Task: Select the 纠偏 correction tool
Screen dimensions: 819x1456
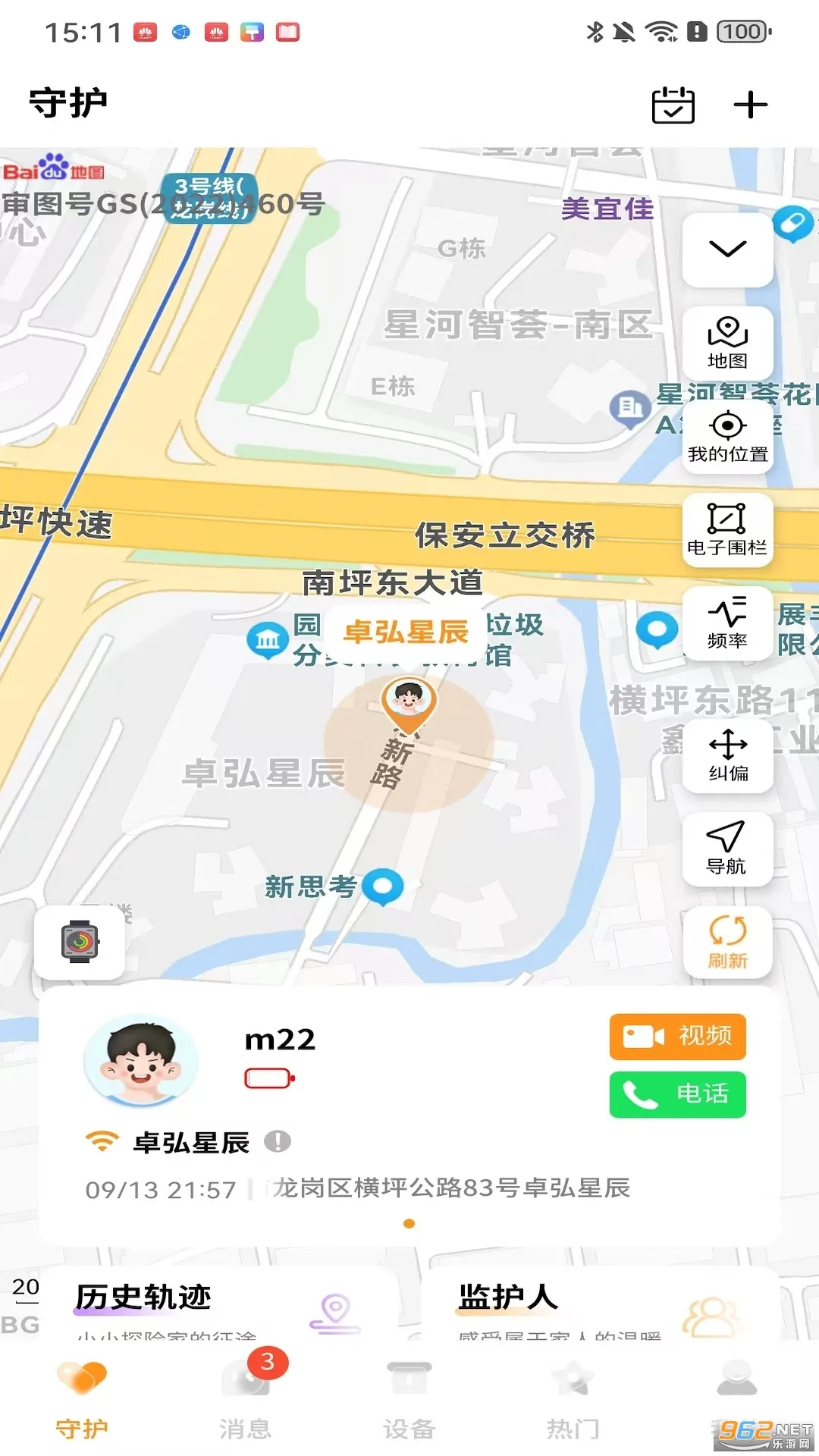Action: click(727, 755)
